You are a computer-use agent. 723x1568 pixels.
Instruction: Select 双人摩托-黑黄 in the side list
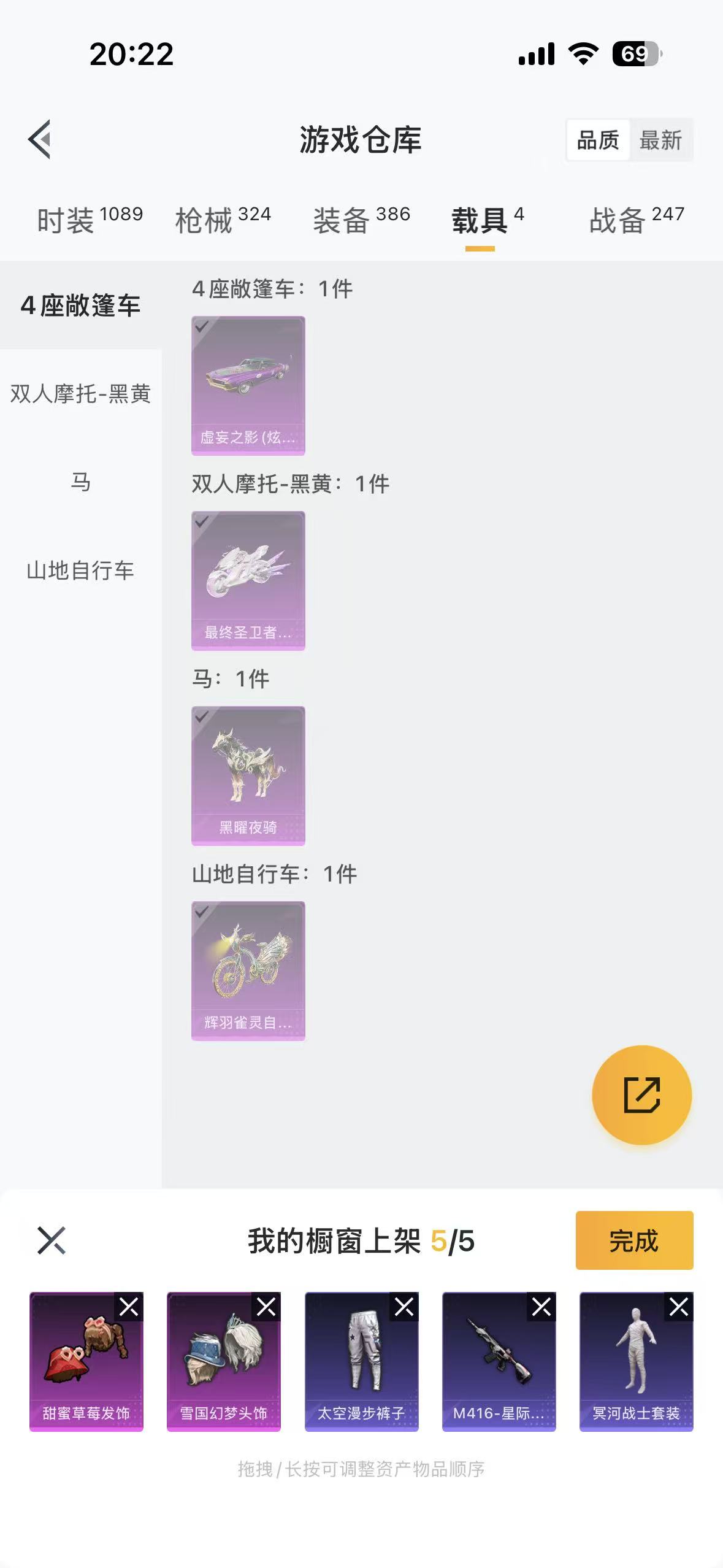tap(80, 394)
